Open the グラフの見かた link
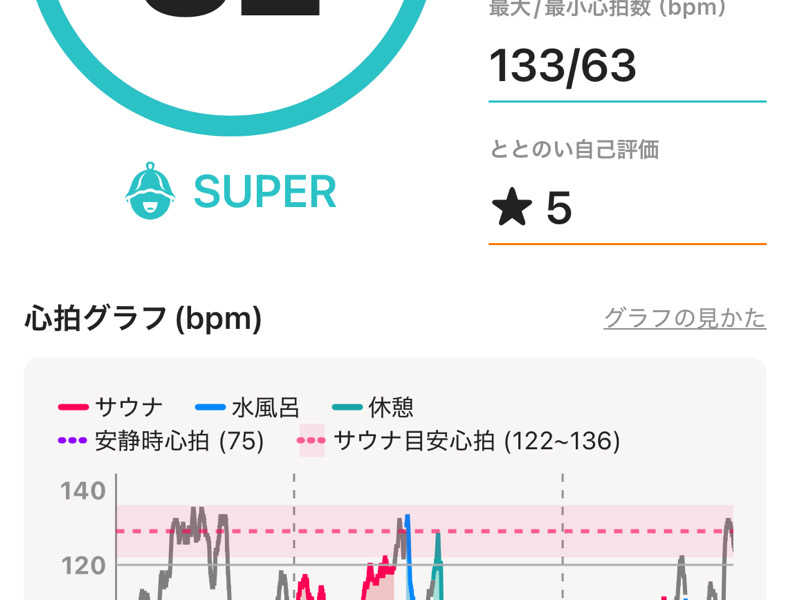Image resolution: width=800 pixels, height=600 pixels. point(684,319)
